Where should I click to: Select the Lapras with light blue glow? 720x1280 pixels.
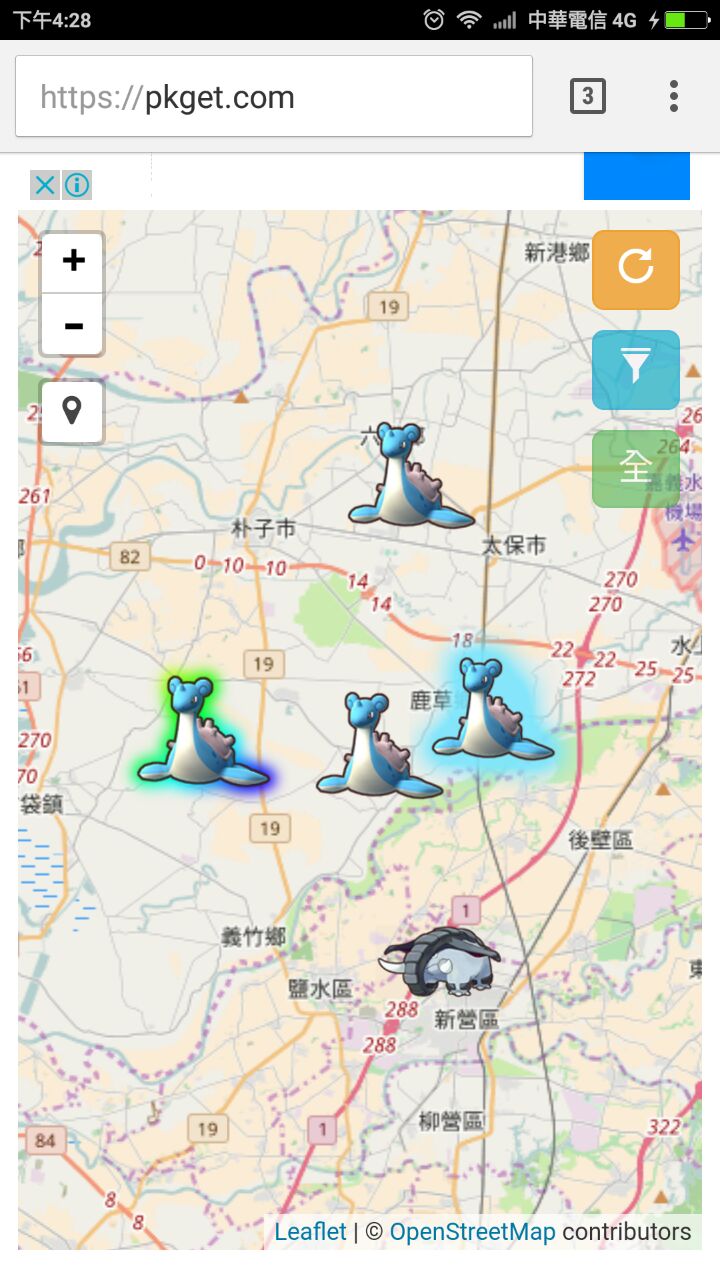(x=489, y=710)
